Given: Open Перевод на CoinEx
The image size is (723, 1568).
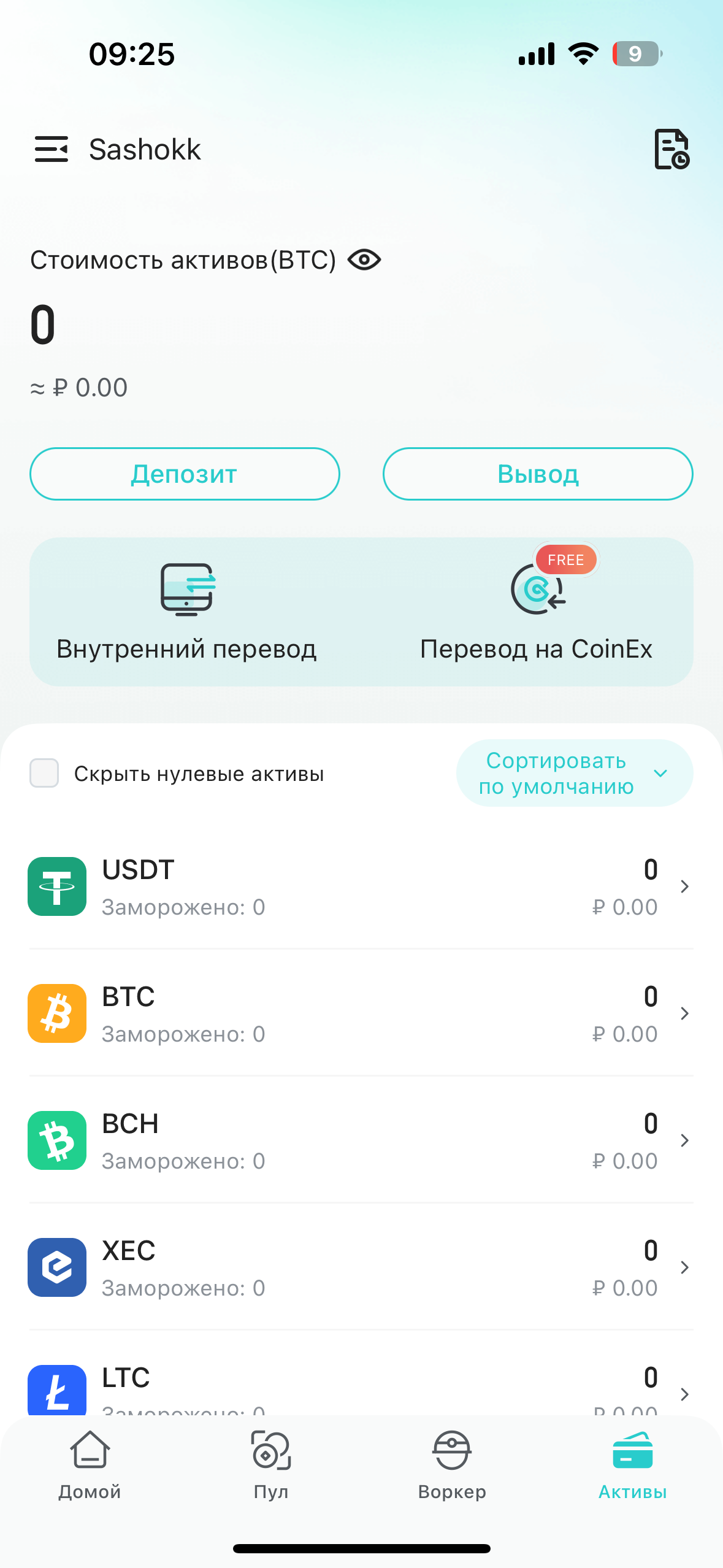Looking at the screenshot, I should point(537,612).
